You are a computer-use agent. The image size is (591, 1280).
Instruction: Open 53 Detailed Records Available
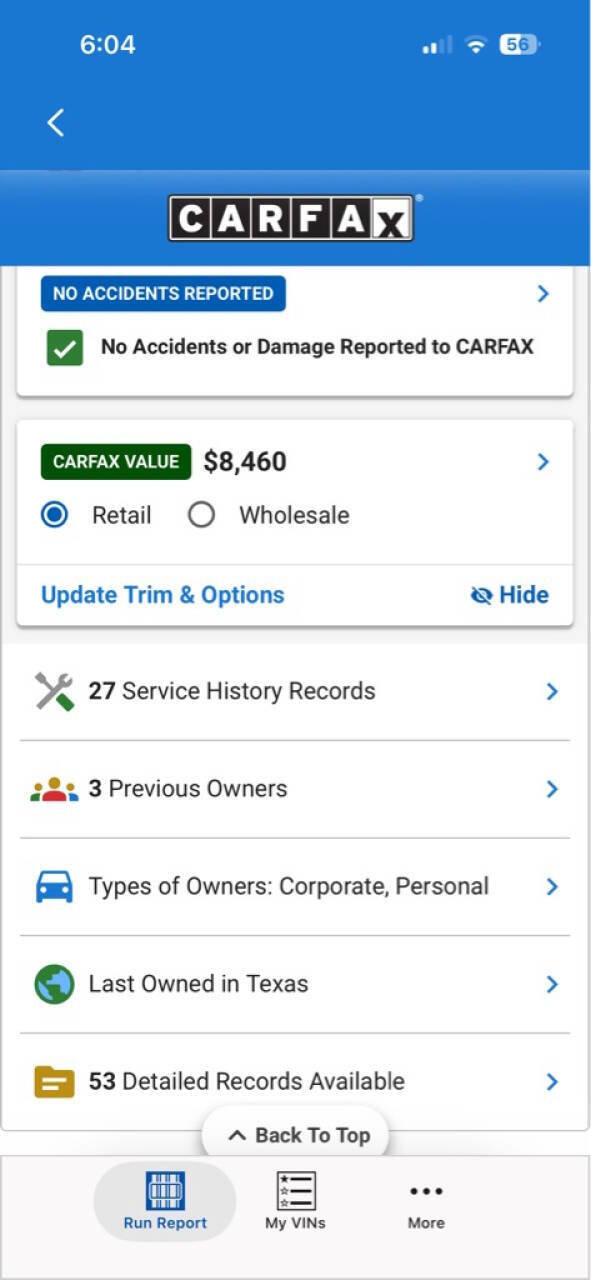(x=295, y=1081)
